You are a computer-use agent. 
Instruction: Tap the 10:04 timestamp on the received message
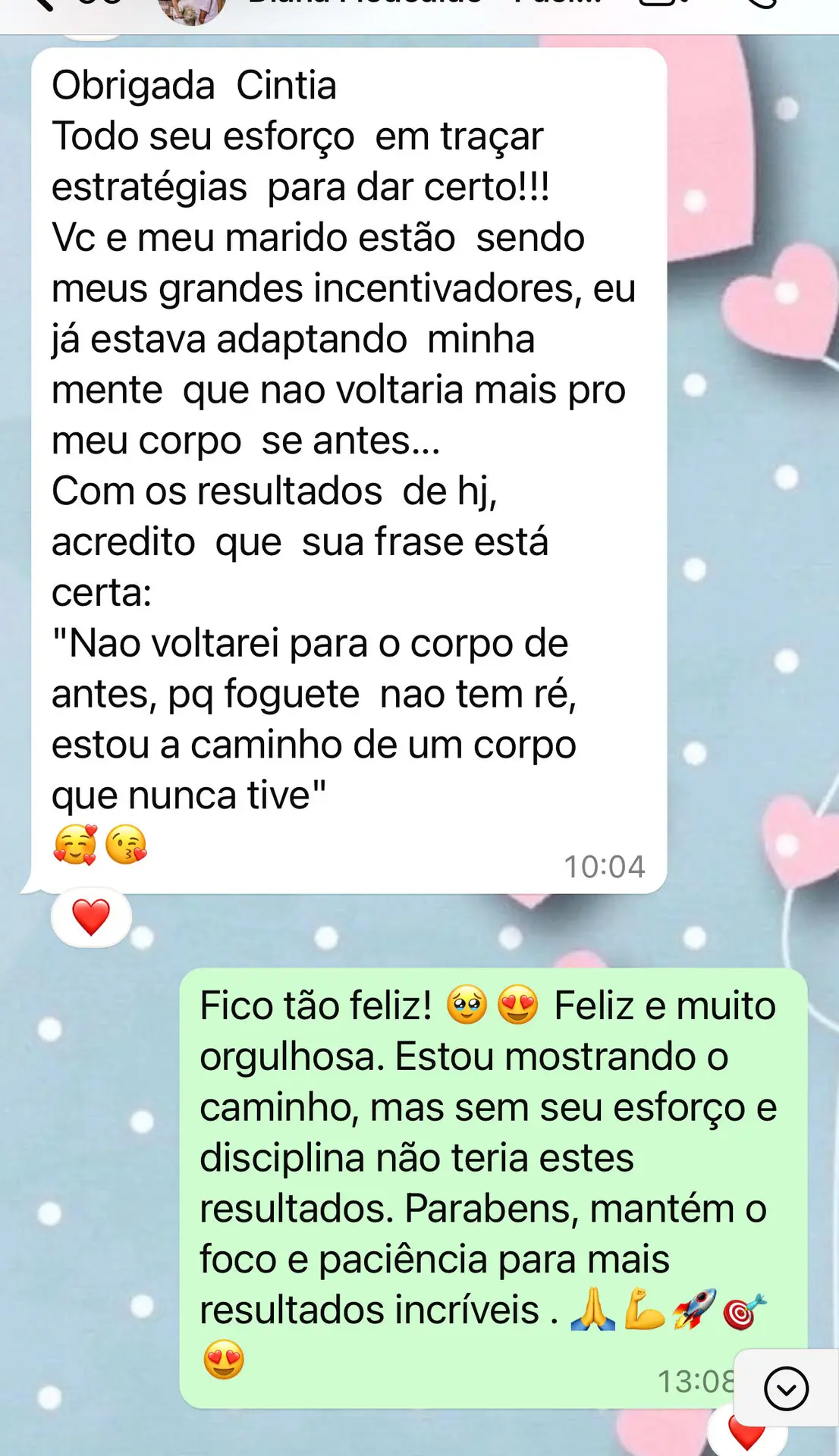[605, 864]
